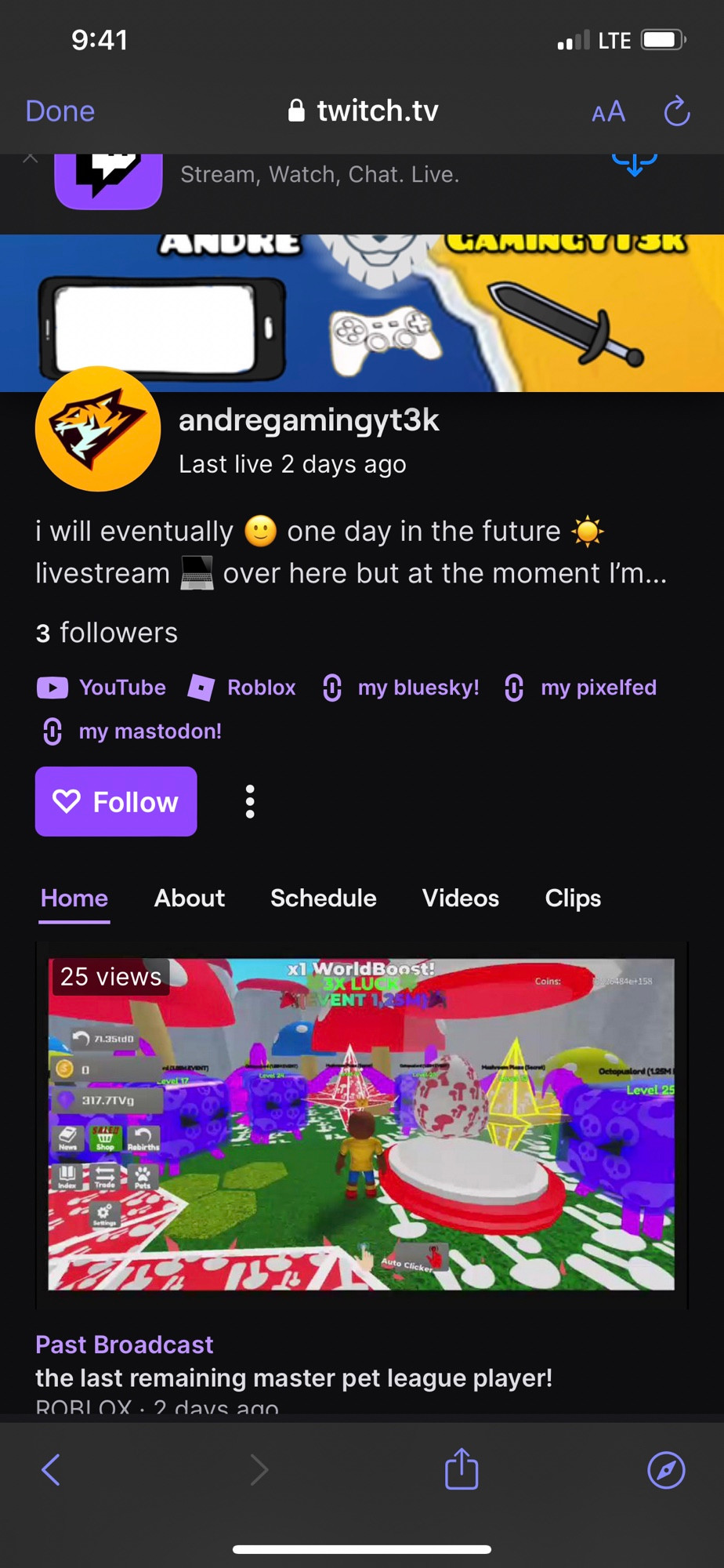This screenshot has height=1568, width=724.
Task: Share this page via share icon
Action: [462, 1468]
